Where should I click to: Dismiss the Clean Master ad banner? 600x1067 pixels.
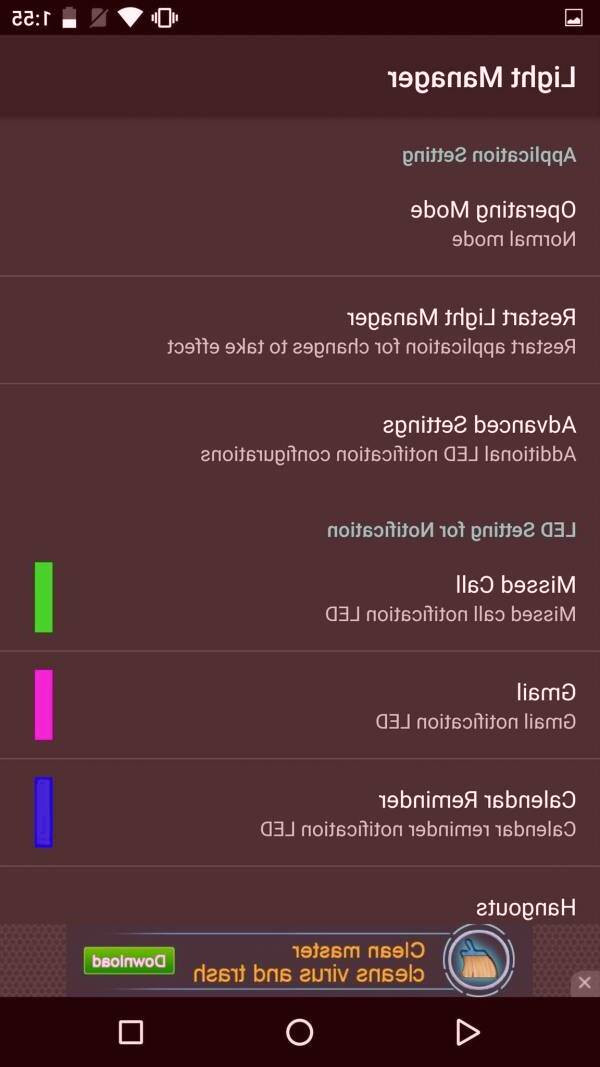(585, 982)
